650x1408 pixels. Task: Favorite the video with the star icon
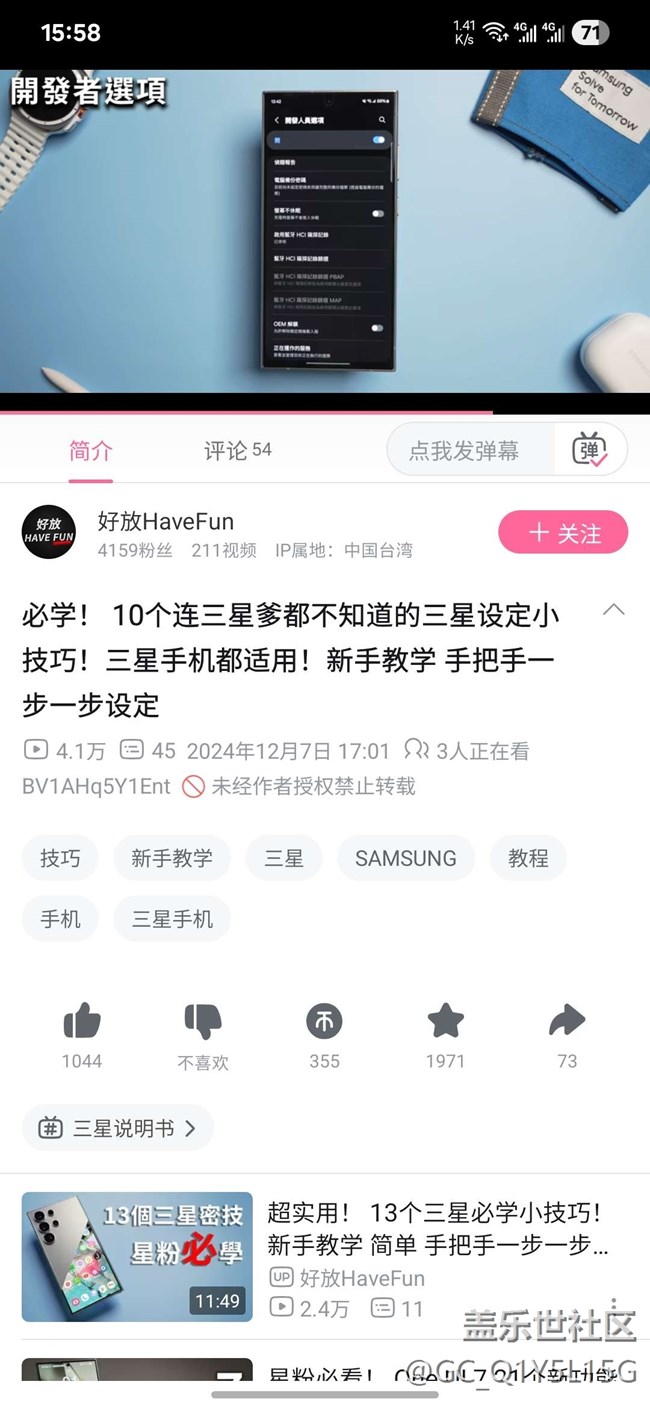(x=445, y=1022)
